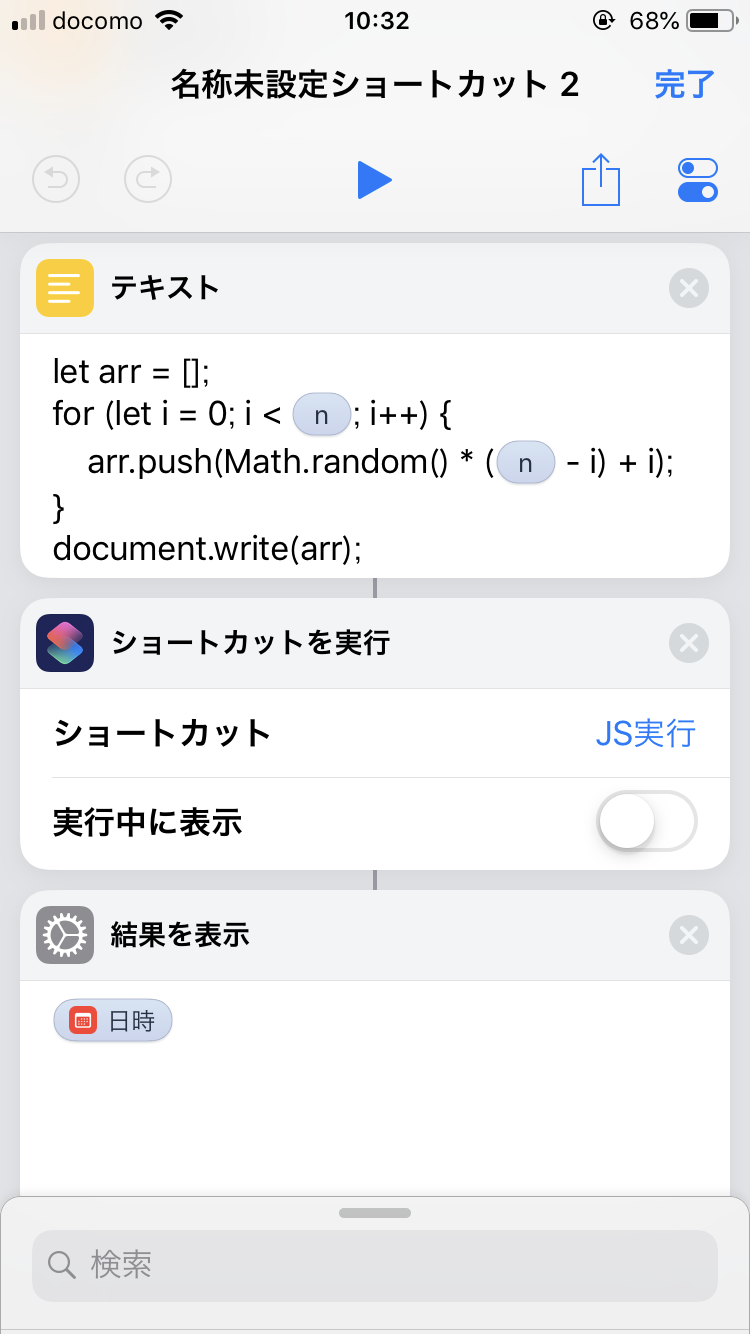The width and height of the screenshot is (750, 1334).
Task: Remove the ショートカットを実行 action
Action: pos(688,643)
